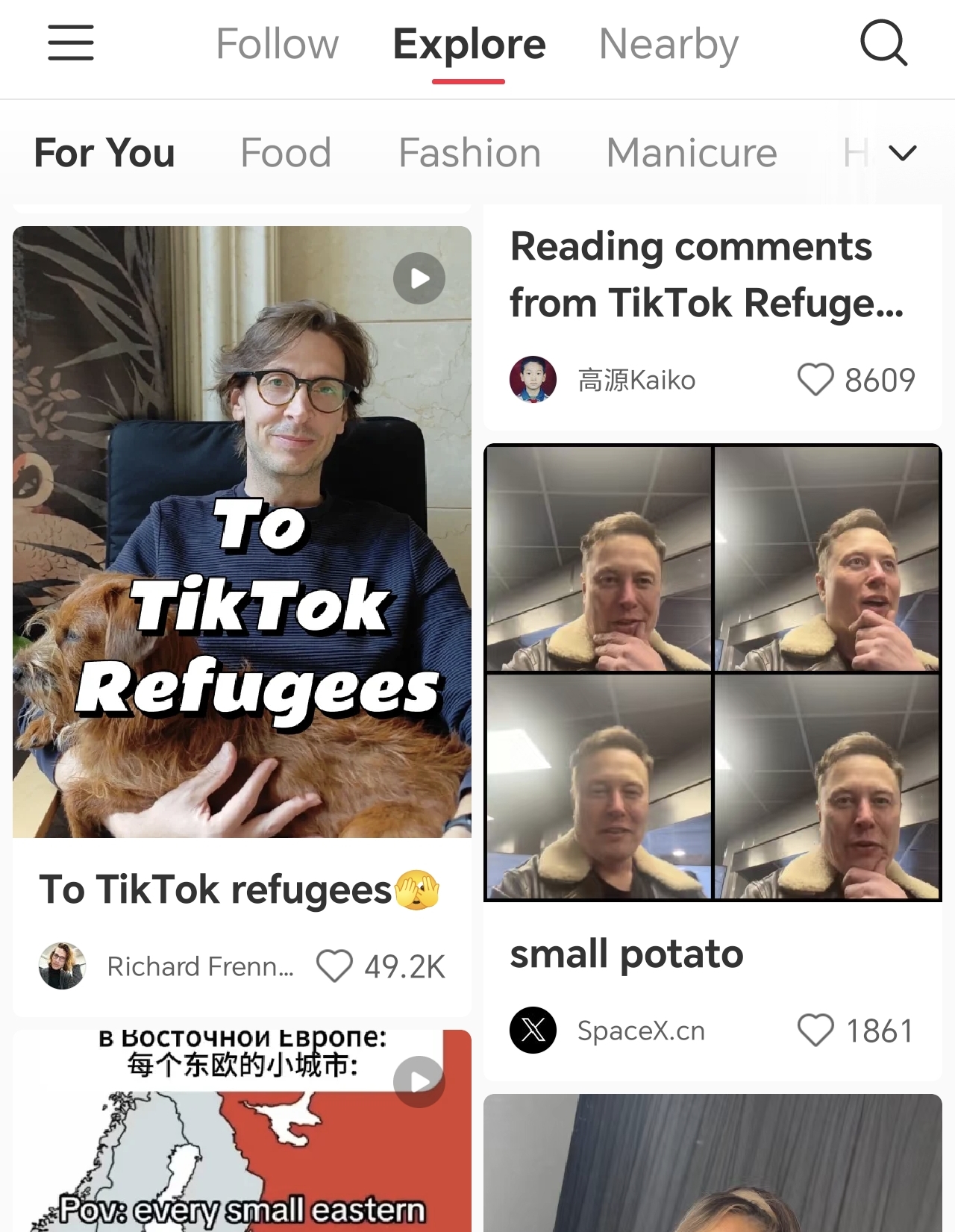Screen dimensions: 955x1232
Task: Open the search icon
Action: coord(883,43)
